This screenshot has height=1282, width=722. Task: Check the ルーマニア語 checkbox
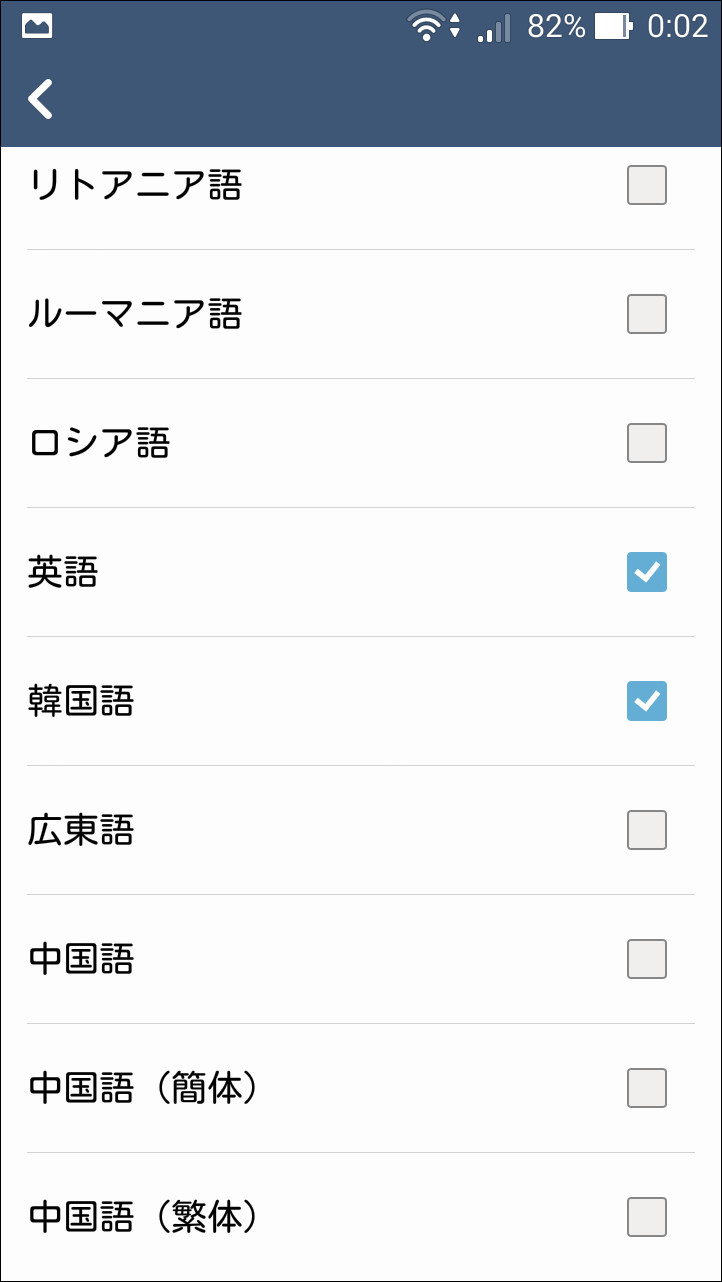coord(646,313)
